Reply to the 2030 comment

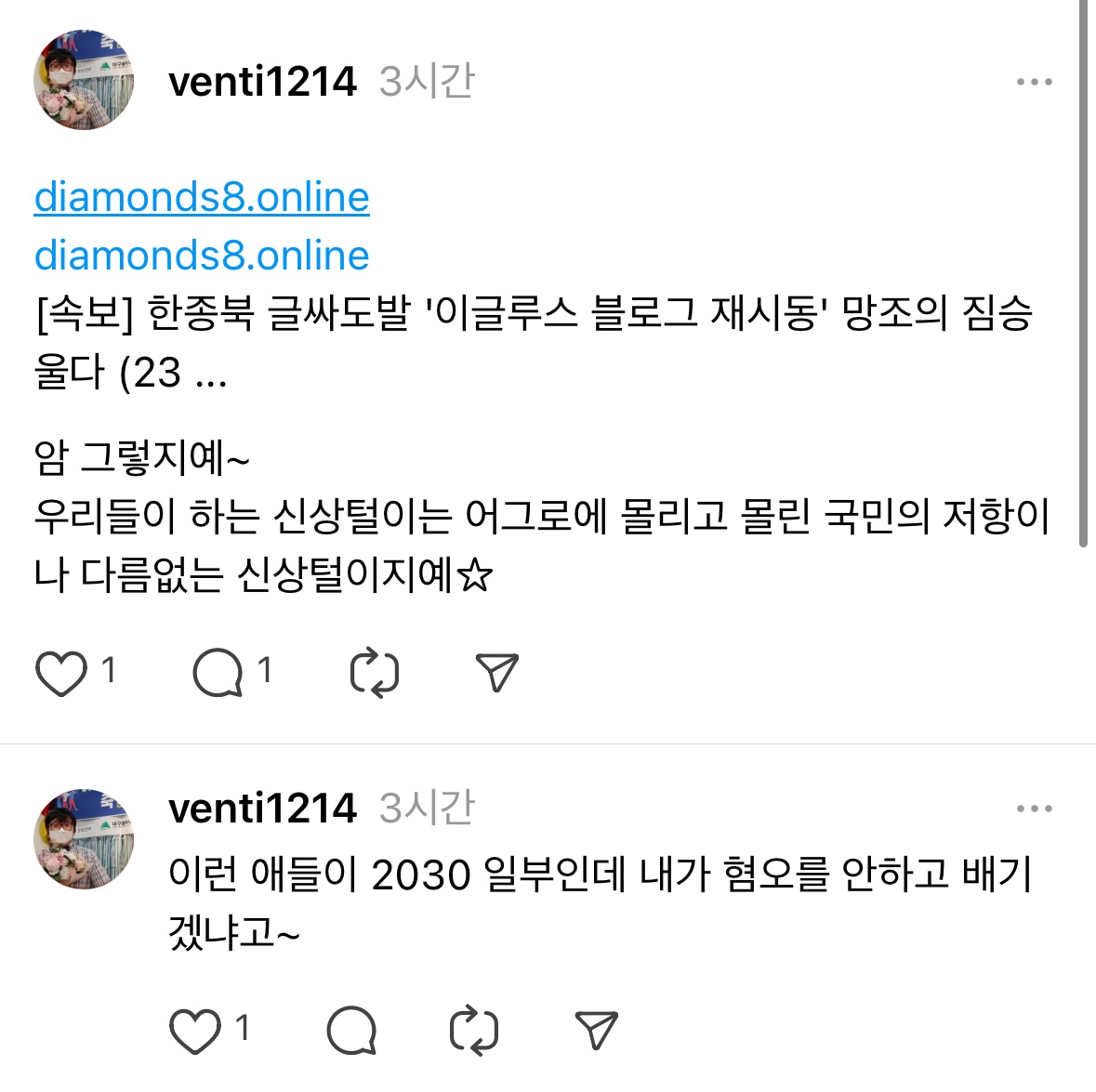(351, 1031)
